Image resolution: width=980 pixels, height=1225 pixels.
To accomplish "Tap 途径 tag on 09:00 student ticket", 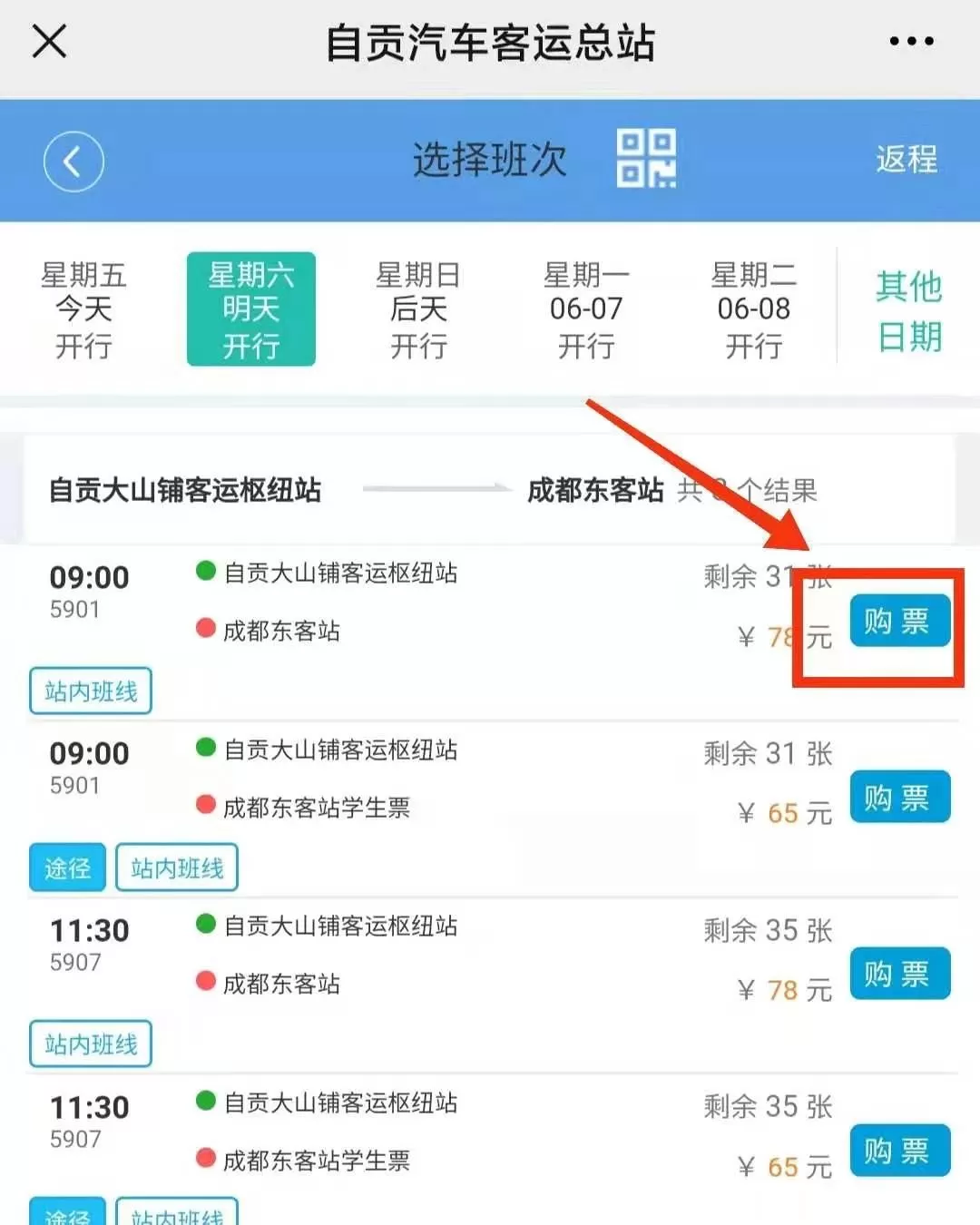I will pos(68,868).
